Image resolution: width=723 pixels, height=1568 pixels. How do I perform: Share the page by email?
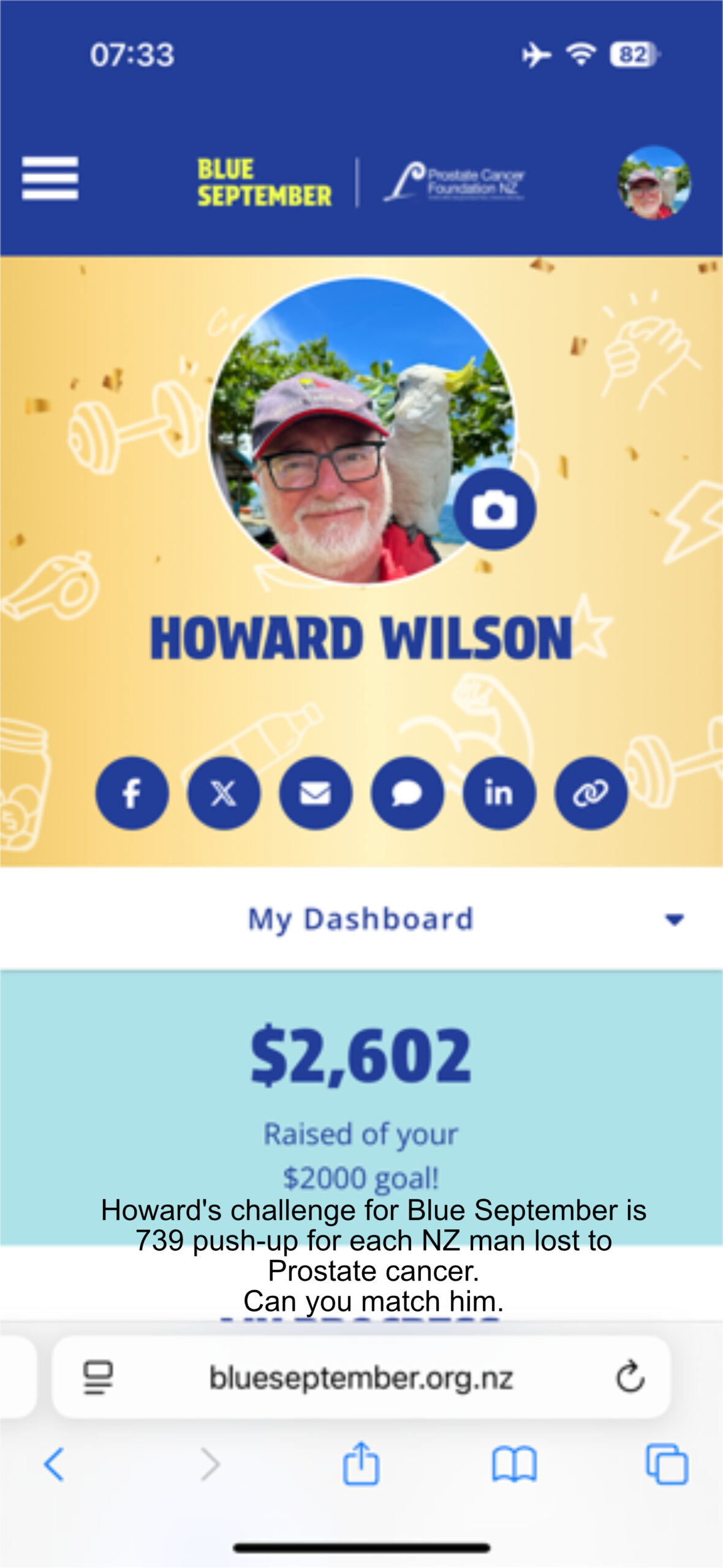pyautogui.click(x=316, y=793)
